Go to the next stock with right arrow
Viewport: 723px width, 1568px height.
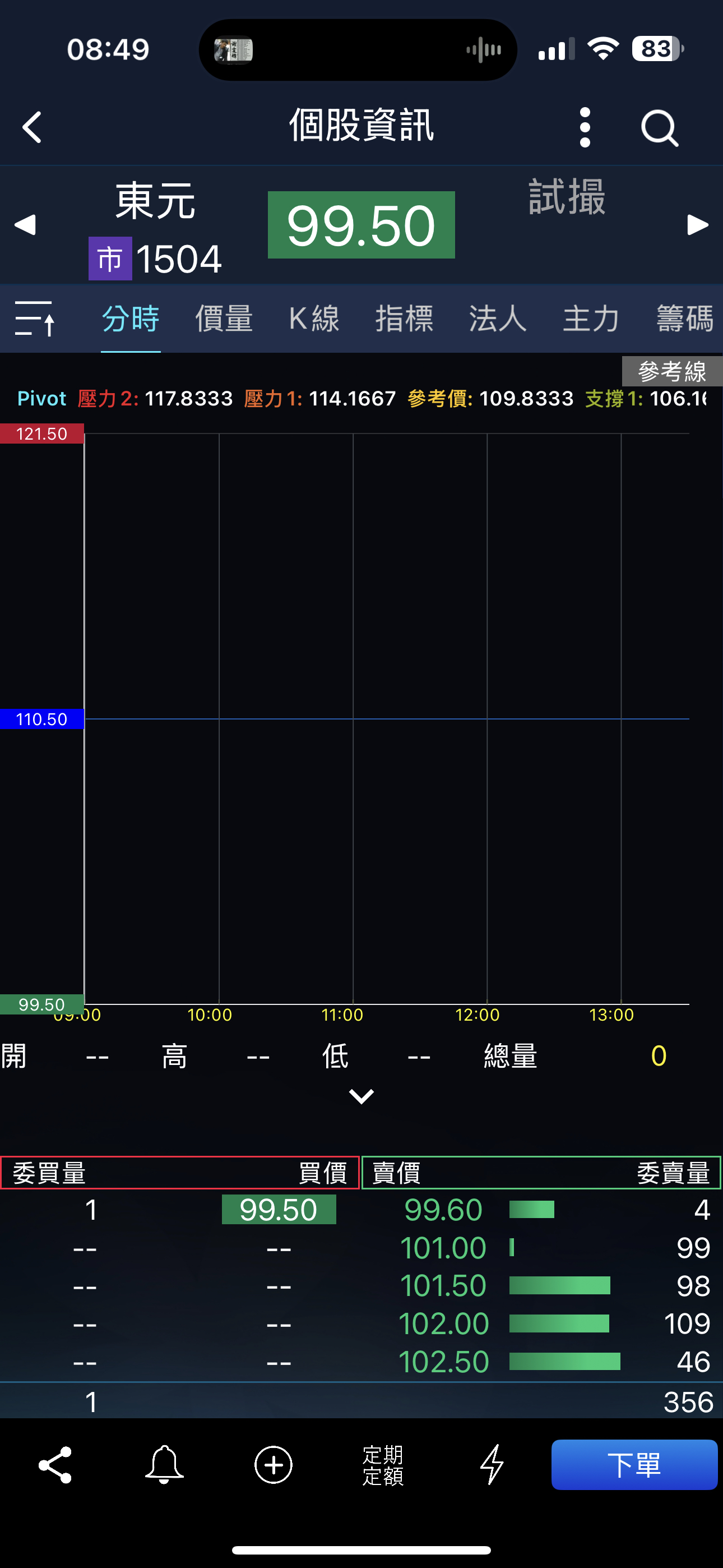point(698,225)
